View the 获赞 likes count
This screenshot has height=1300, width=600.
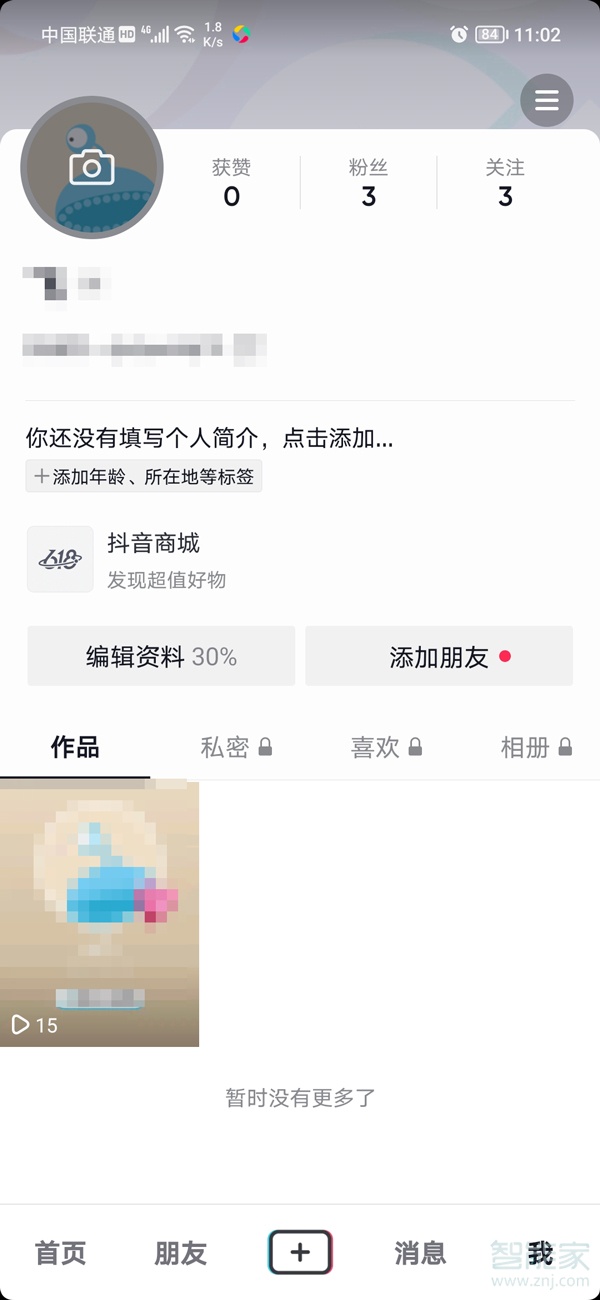(231, 183)
